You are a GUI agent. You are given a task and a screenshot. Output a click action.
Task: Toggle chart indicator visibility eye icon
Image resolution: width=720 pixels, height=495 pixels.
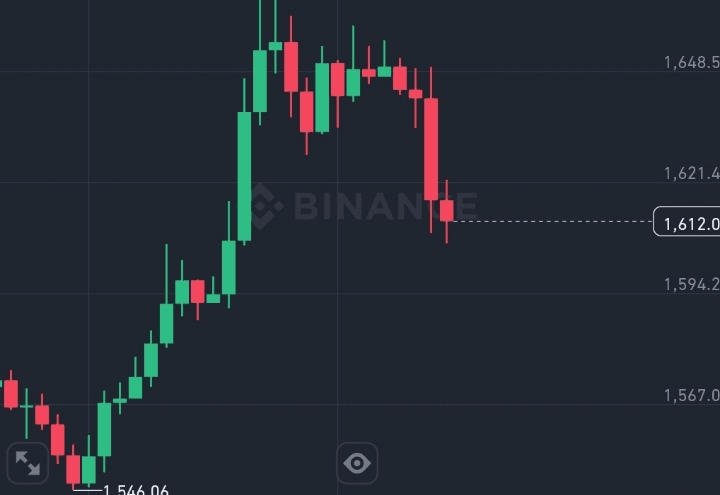click(x=357, y=463)
